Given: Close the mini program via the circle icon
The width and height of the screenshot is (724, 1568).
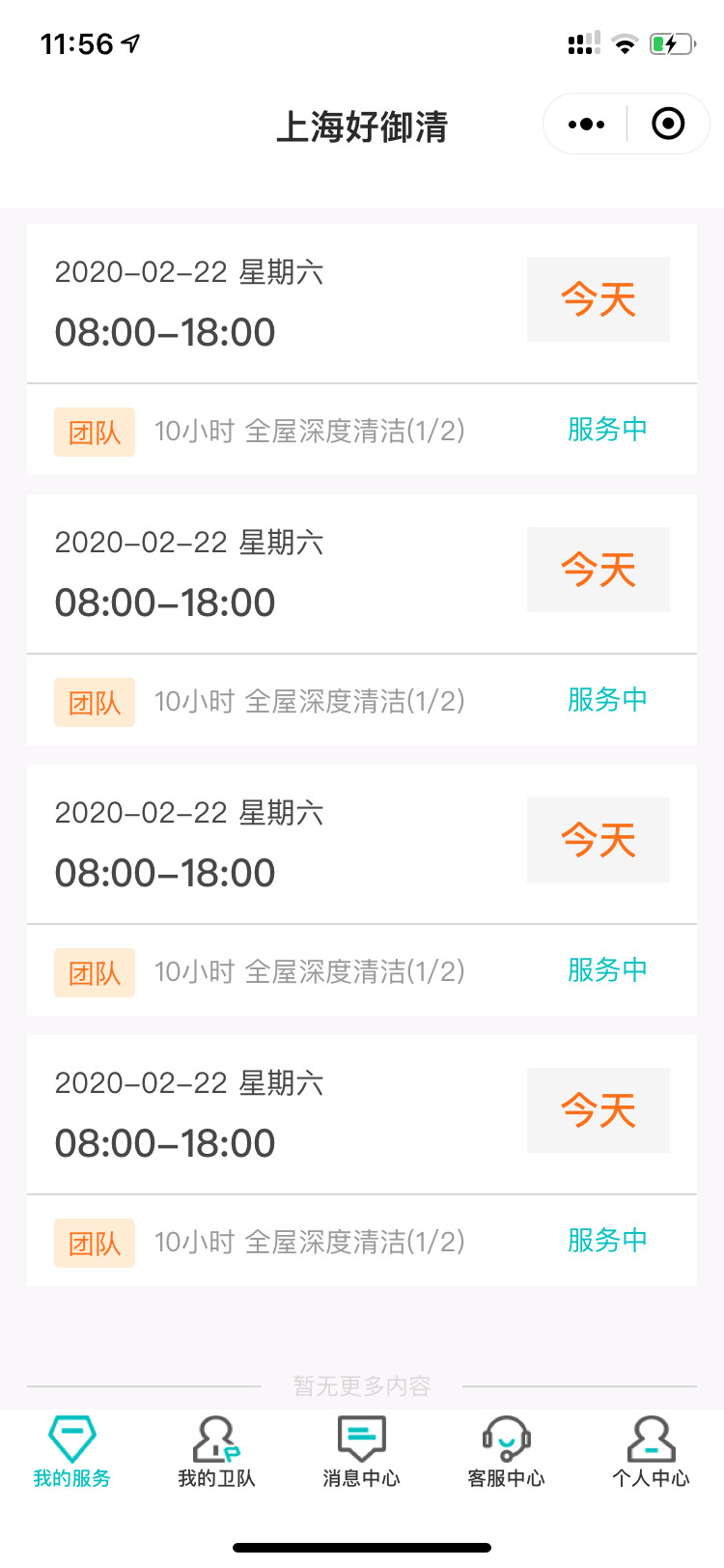Looking at the screenshot, I should [668, 125].
